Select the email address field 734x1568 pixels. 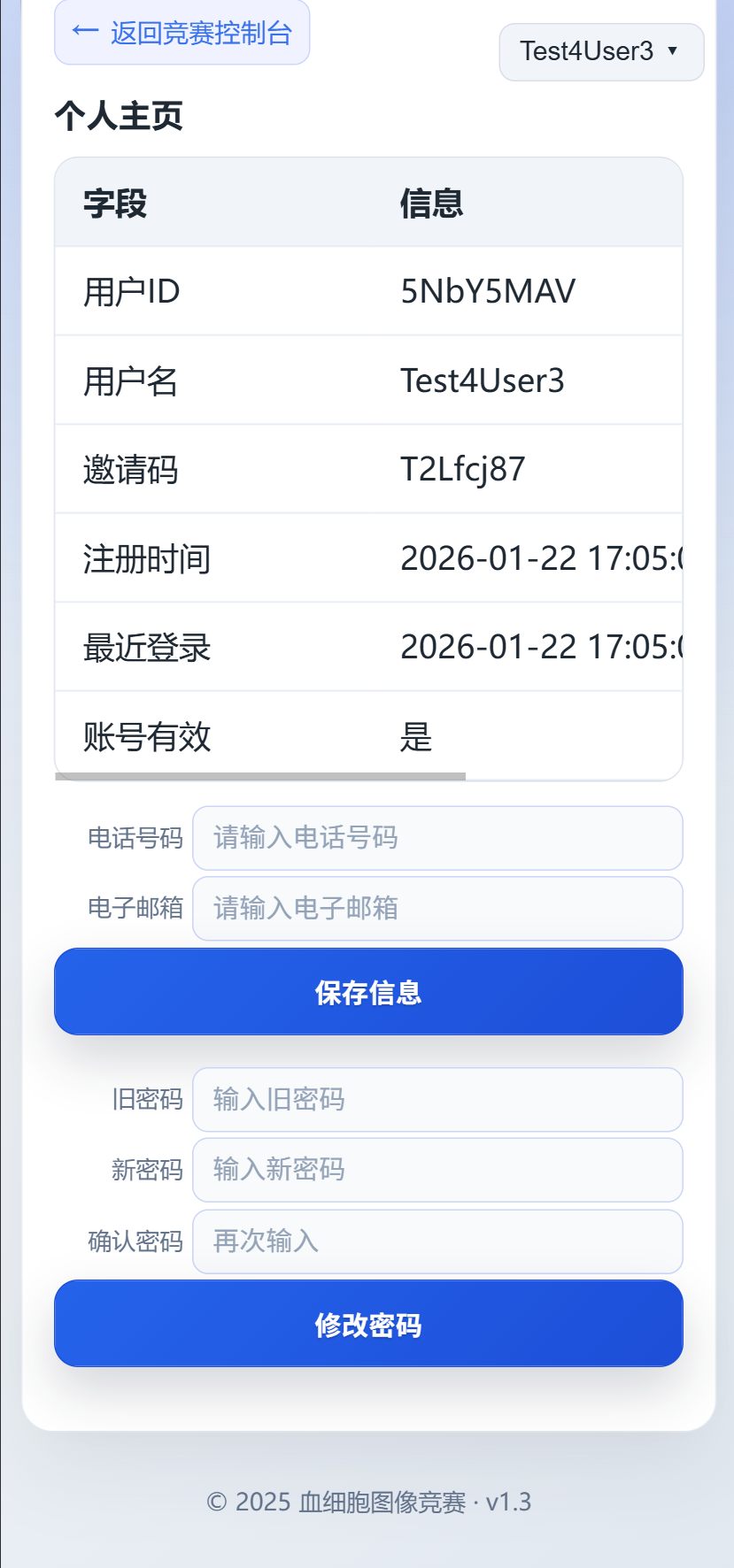point(437,909)
